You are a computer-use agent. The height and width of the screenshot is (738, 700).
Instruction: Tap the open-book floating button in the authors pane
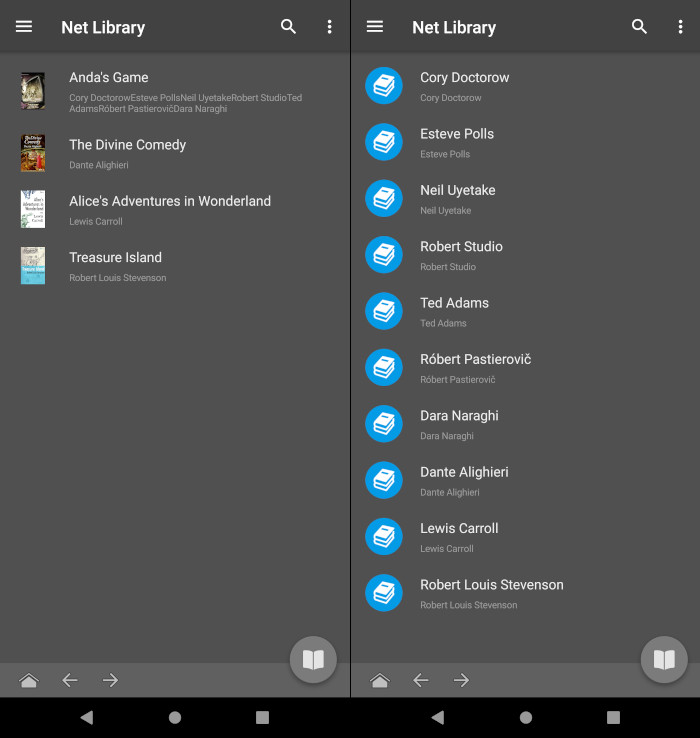[x=664, y=659]
